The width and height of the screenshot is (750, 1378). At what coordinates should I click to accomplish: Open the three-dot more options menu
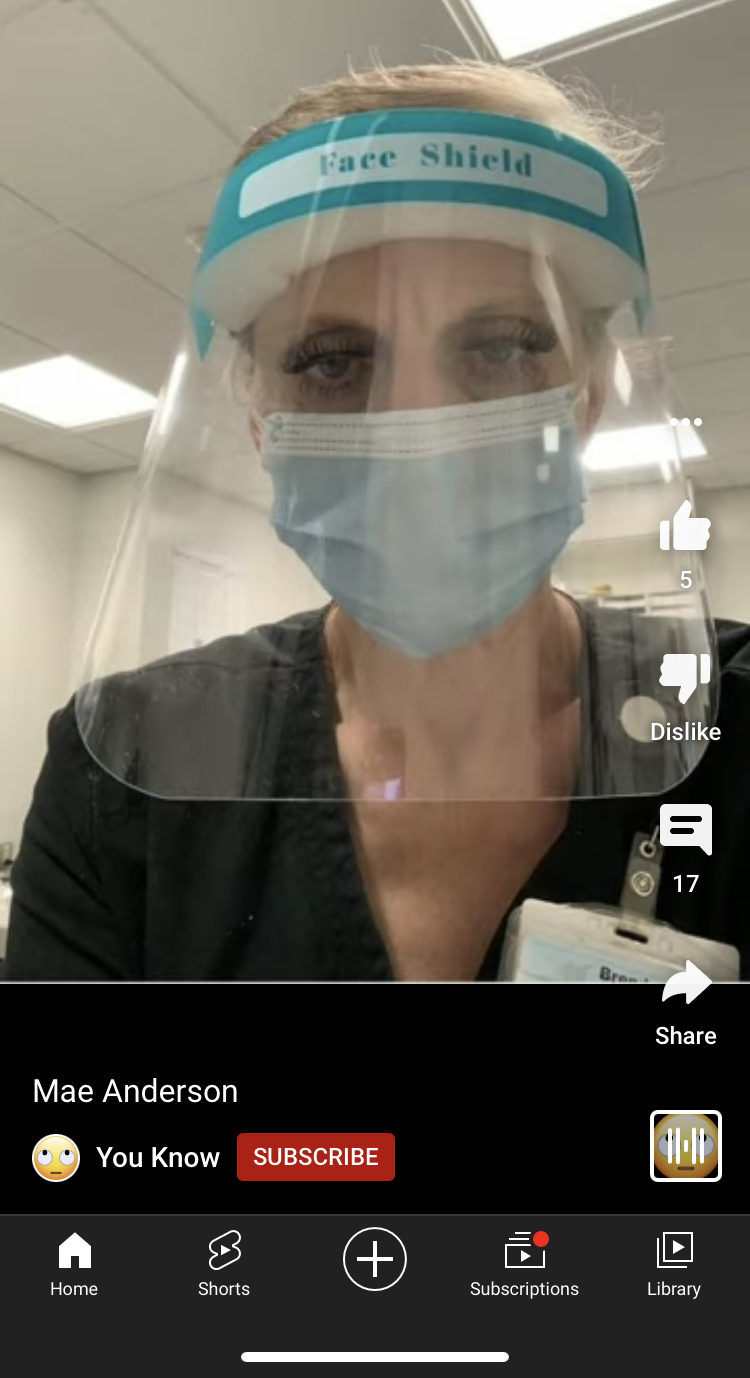coord(686,422)
